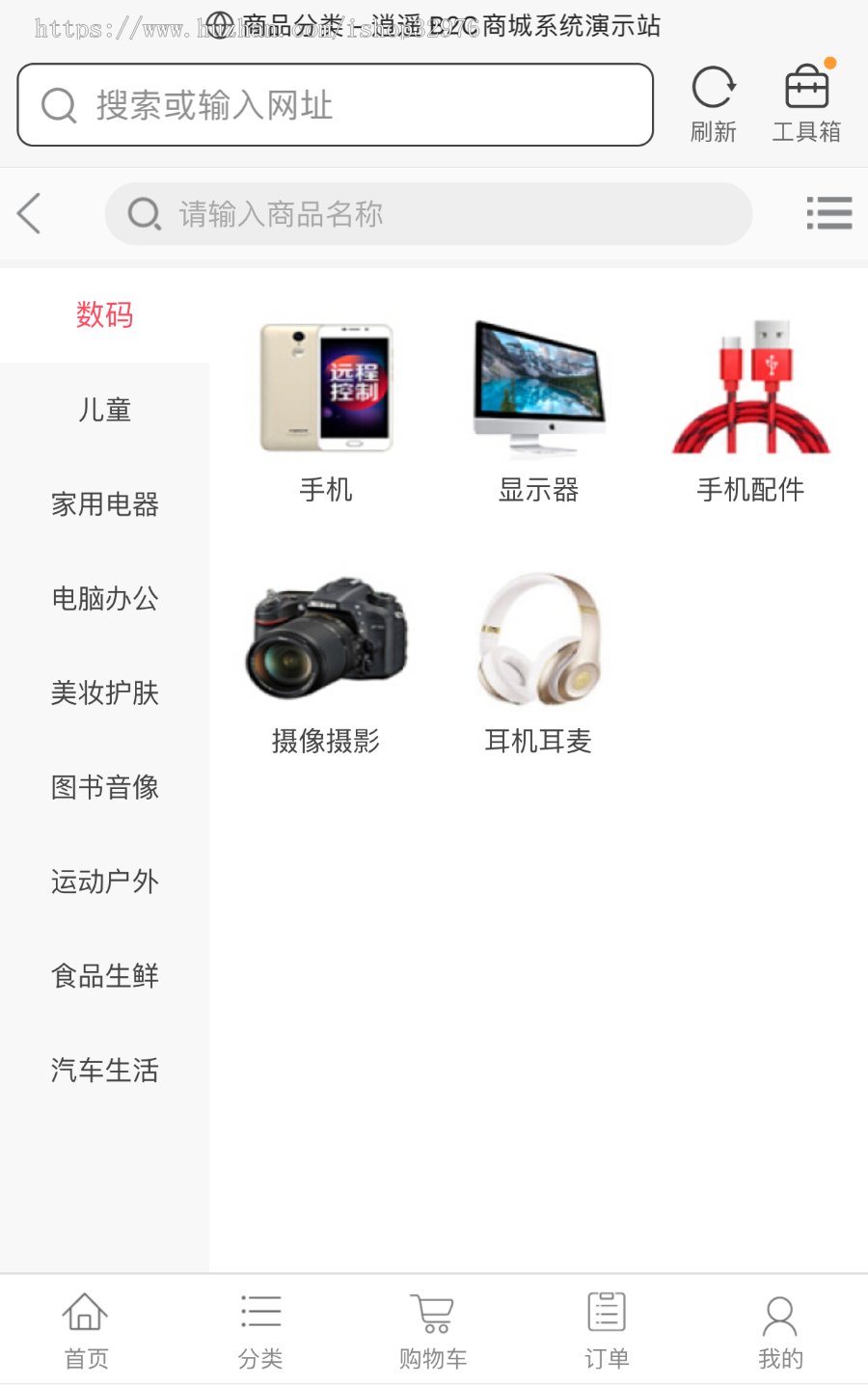The height and width of the screenshot is (1385, 868).
Task: Select the 儿童 category in the sidebar
Action: click(104, 410)
